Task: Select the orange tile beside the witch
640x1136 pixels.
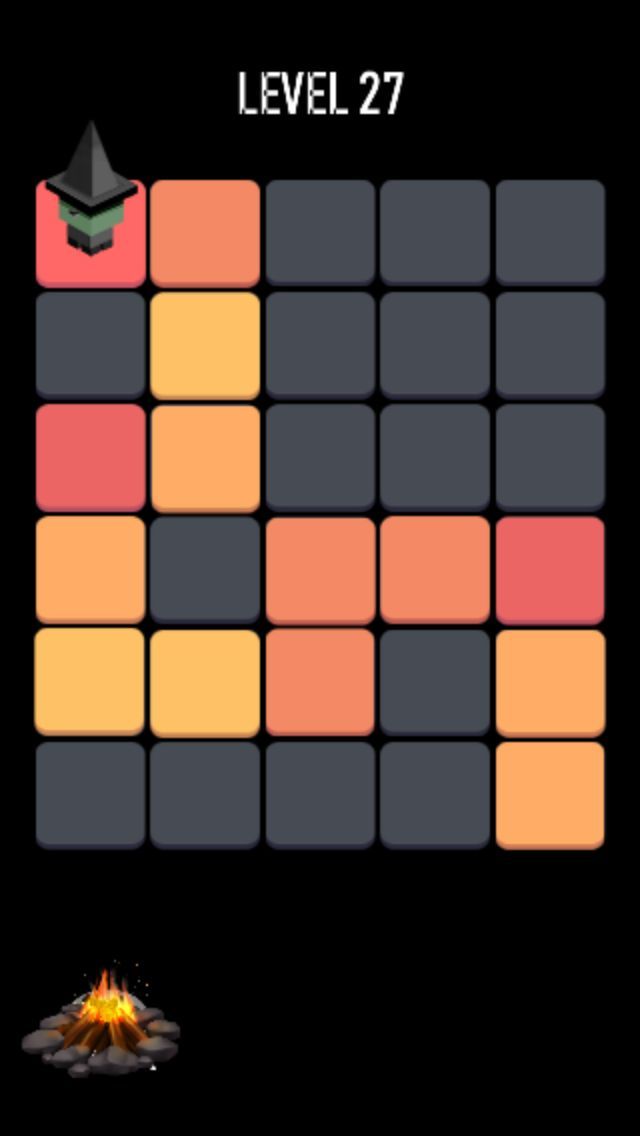Action: pos(205,233)
